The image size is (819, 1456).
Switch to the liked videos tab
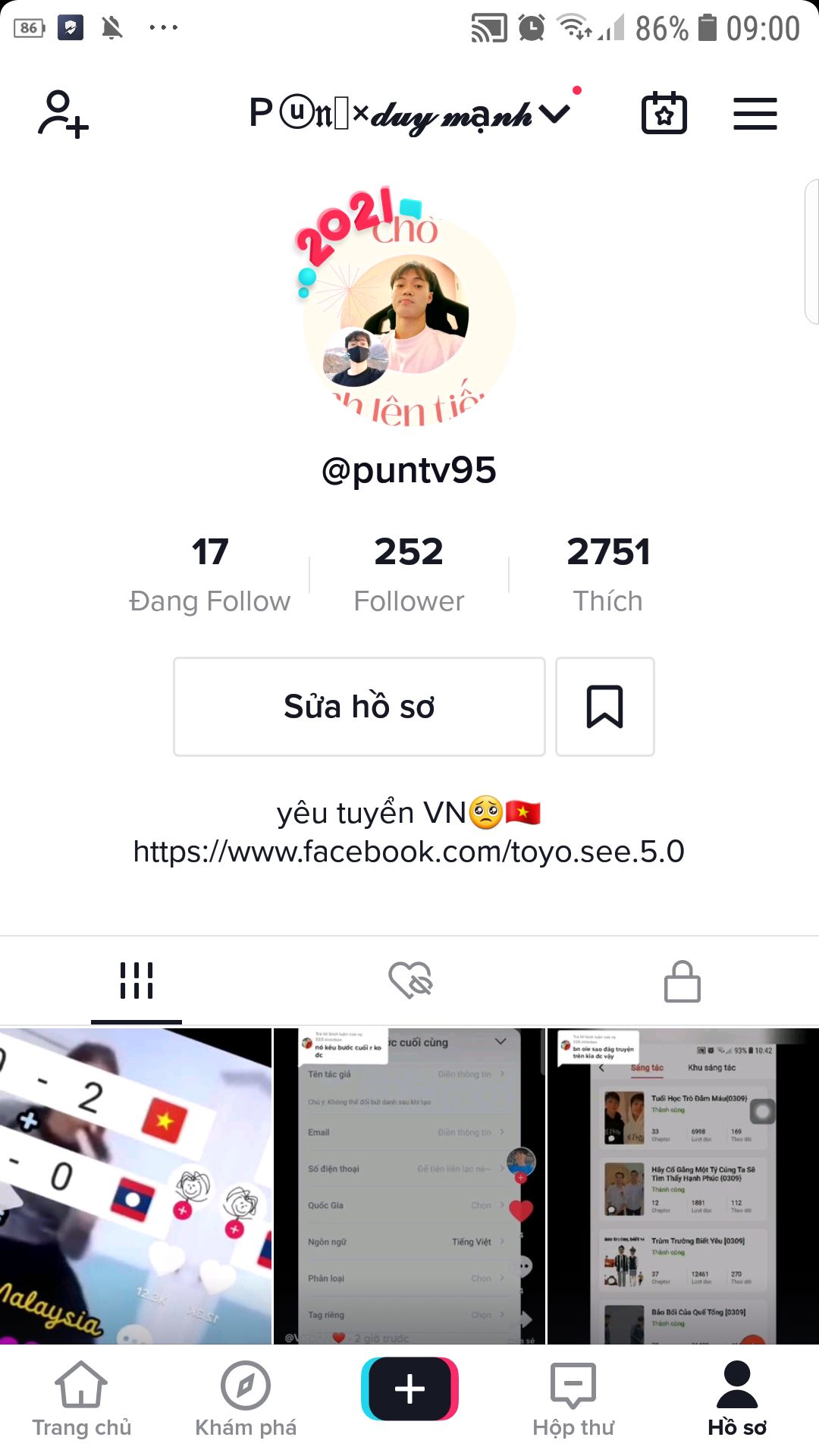[x=409, y=981]
